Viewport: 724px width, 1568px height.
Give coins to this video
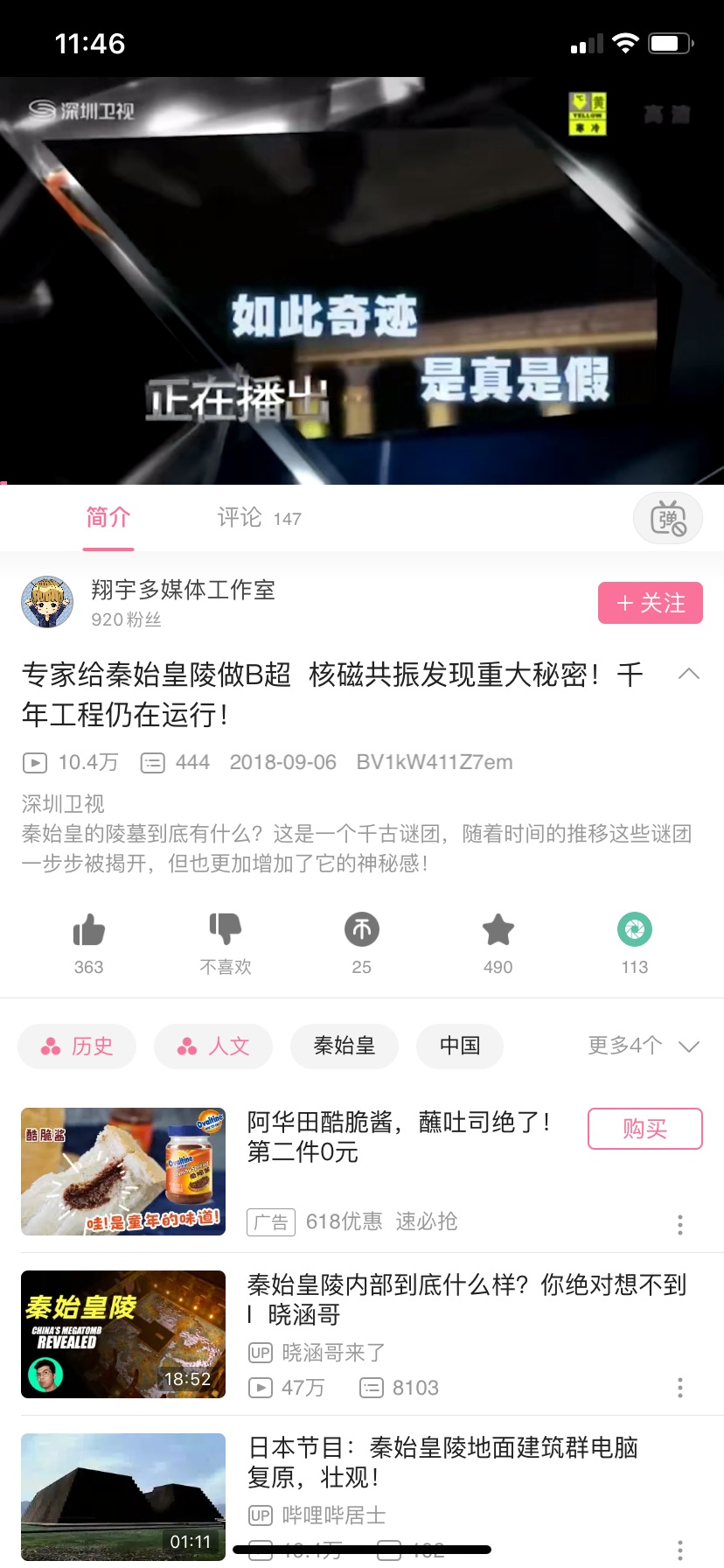click(362, 930)
